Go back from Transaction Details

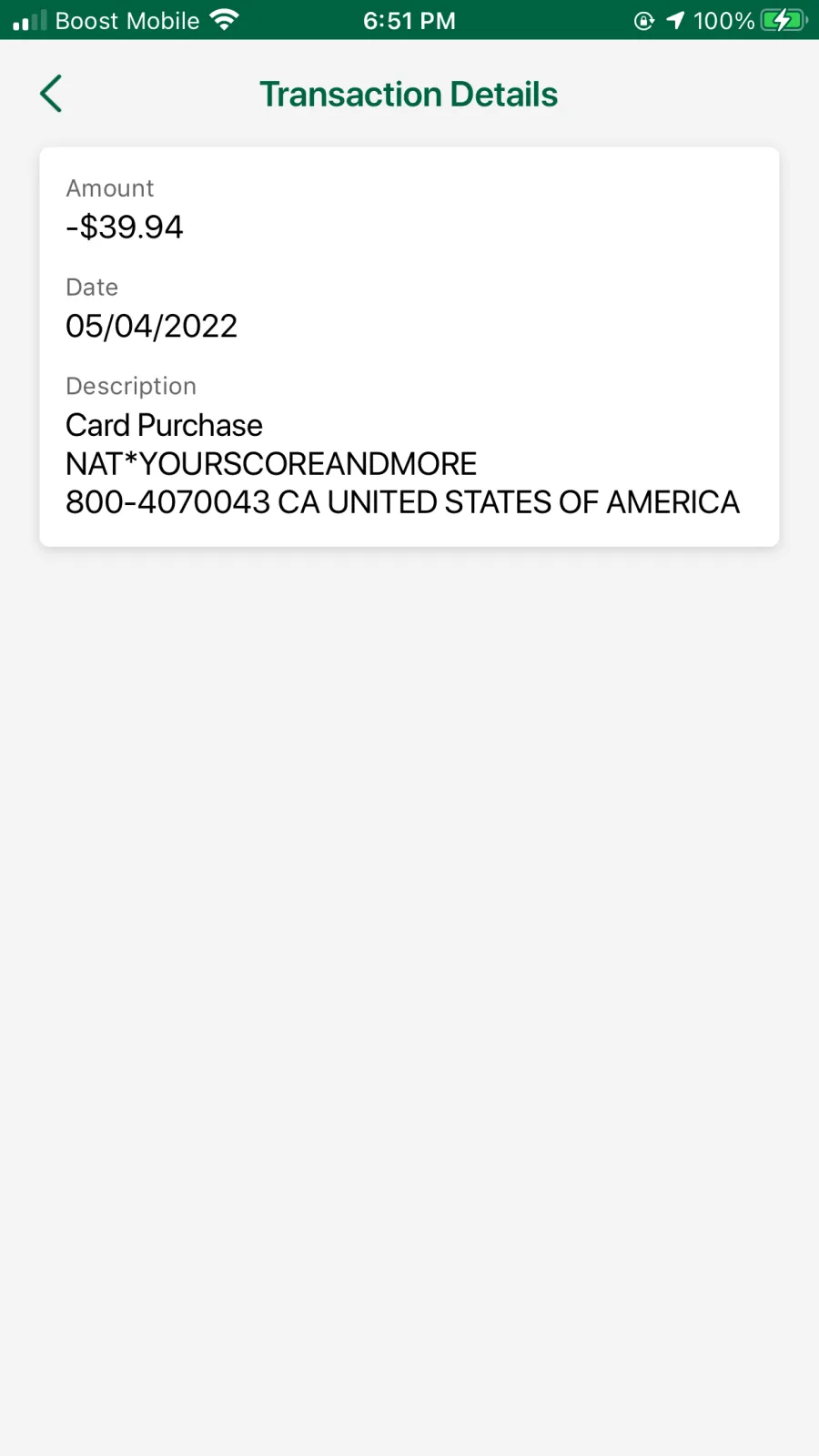click(x=51, y=94)
